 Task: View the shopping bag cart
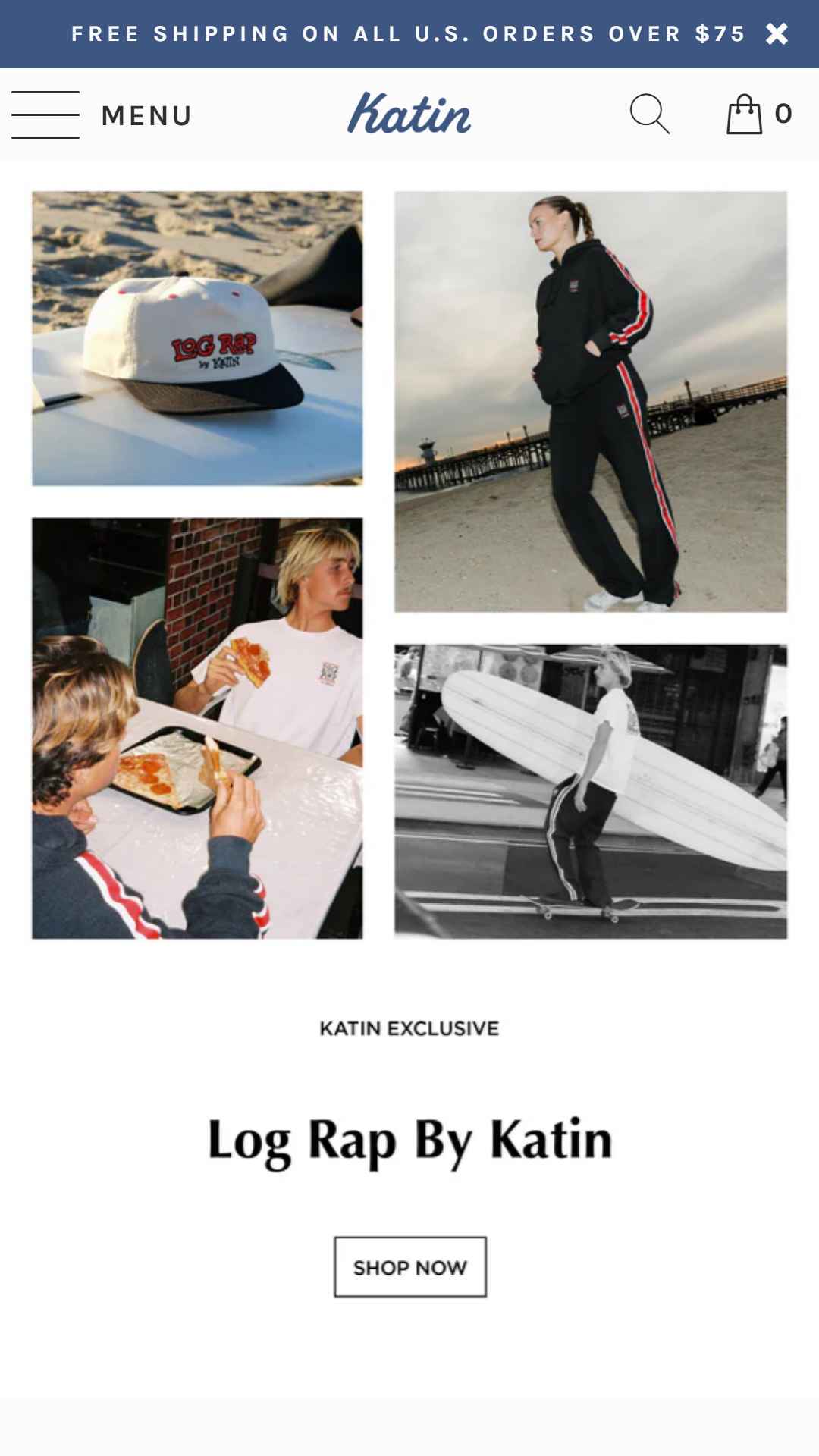pos(759,114)
